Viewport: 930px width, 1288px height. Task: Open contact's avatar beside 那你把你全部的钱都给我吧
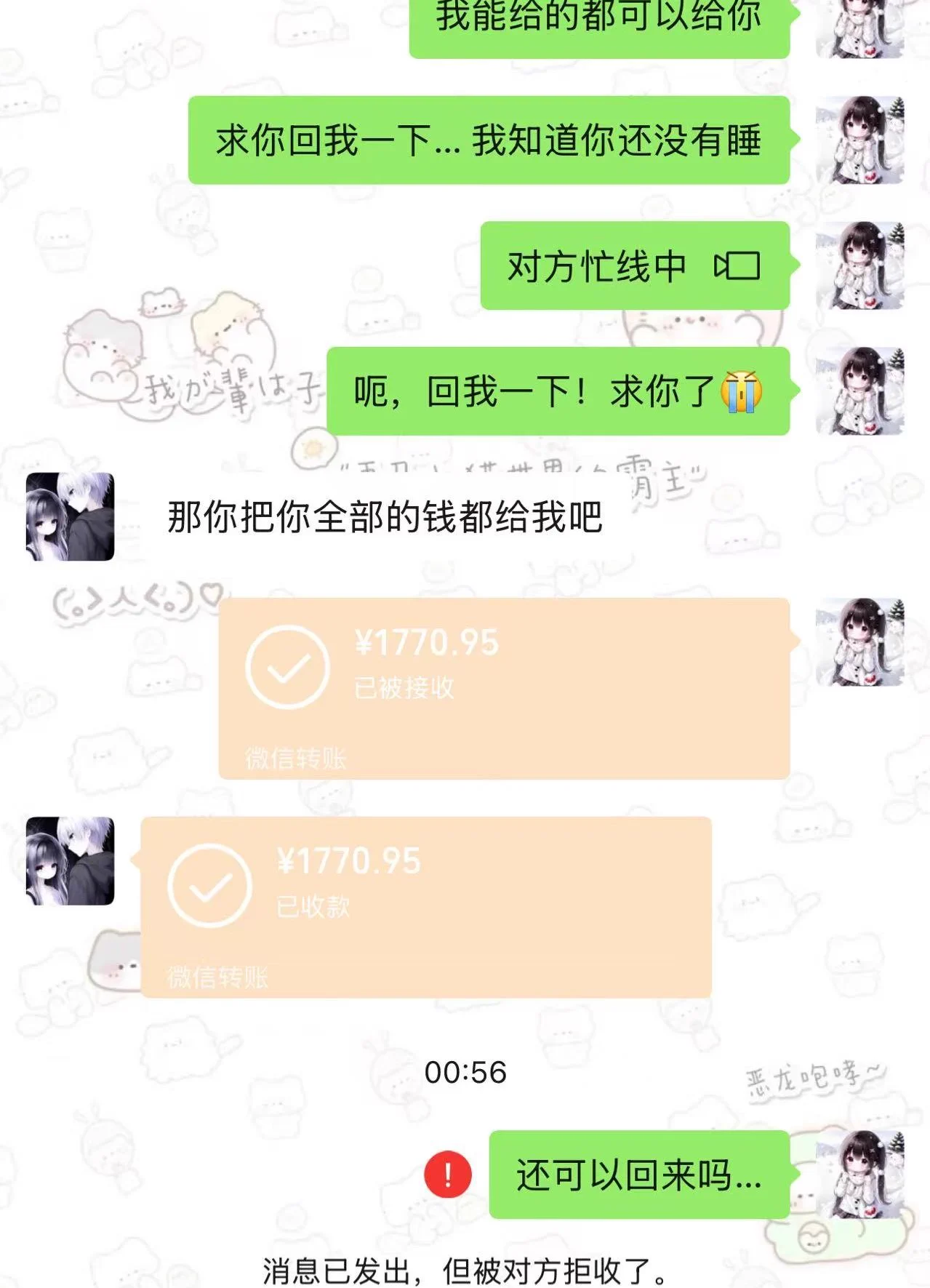70,517
